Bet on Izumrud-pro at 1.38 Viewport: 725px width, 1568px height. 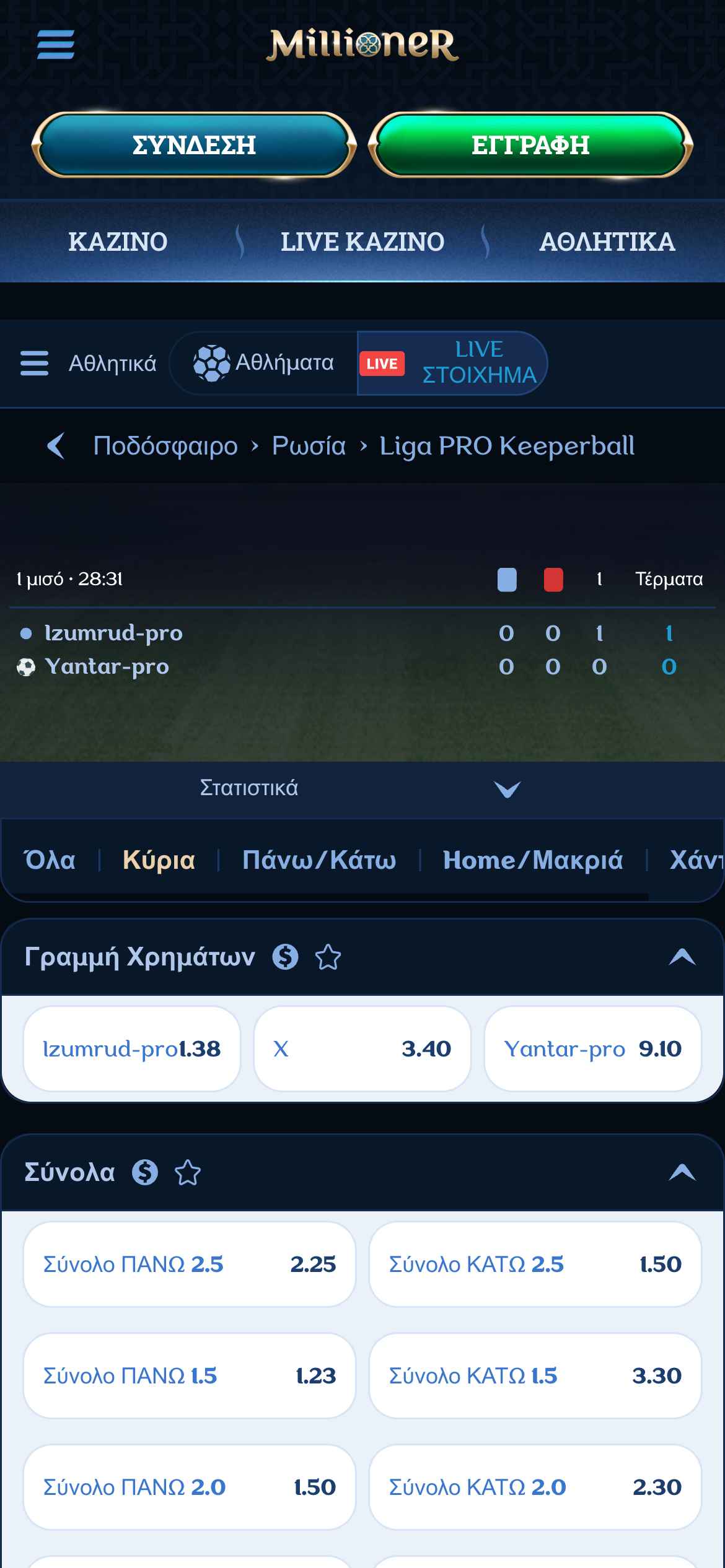pos(131,1048)
